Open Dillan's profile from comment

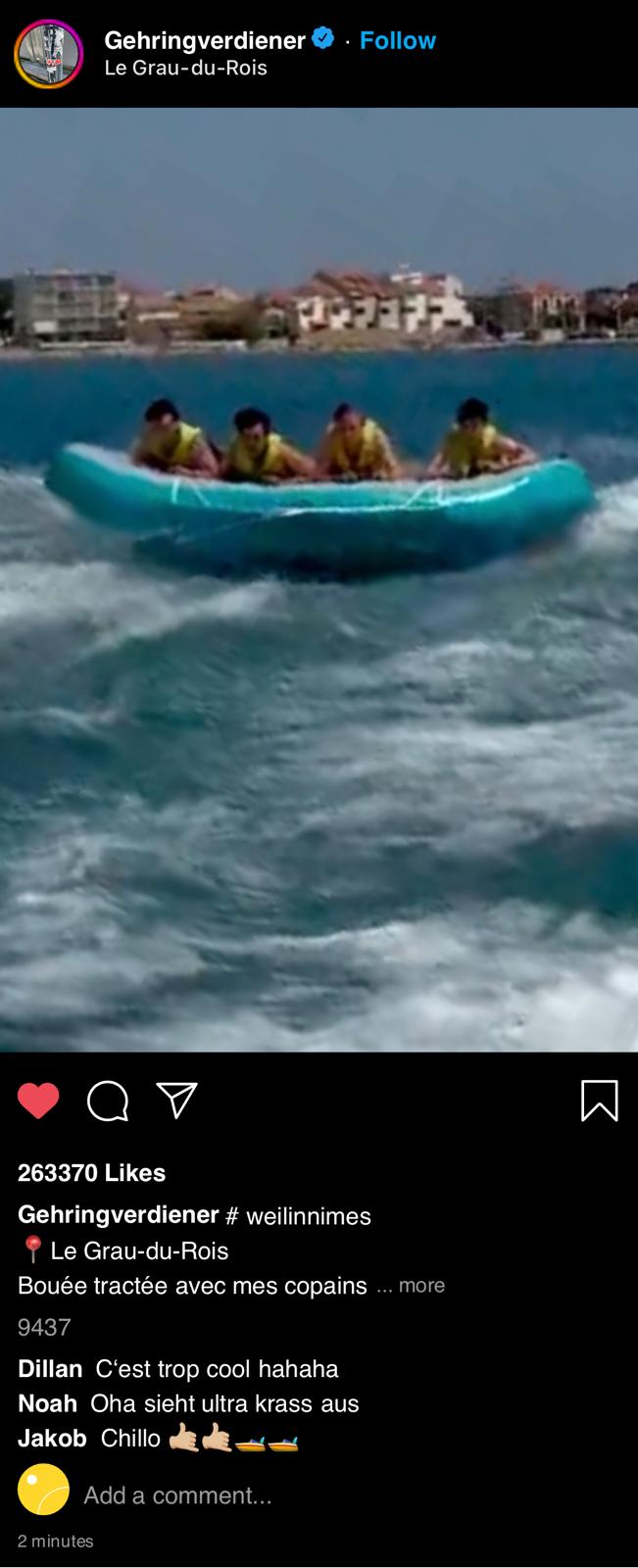point(50,1368)
